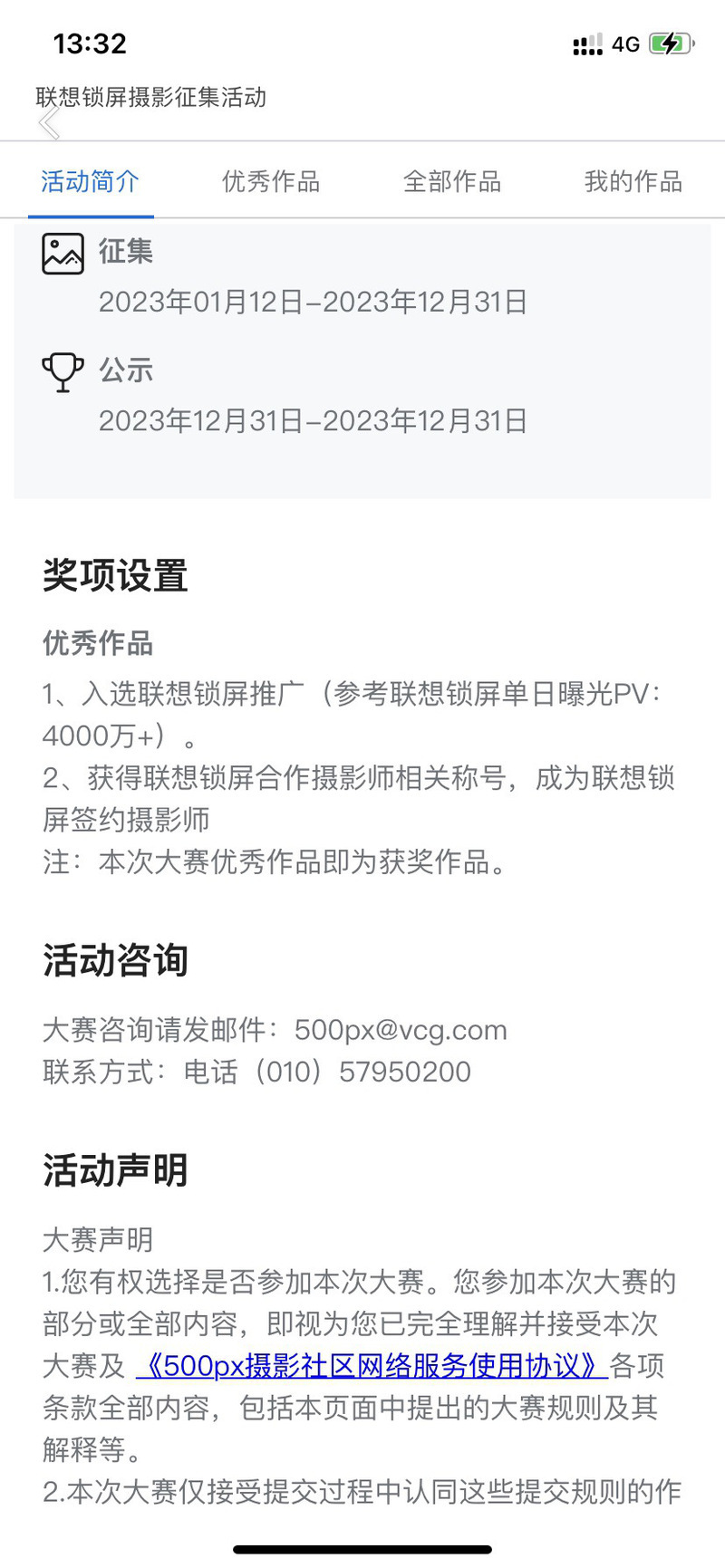The height and width of the screenshot is (1568, 725).
Task: Select the 活动简介 tab
Action: [90, 181]
